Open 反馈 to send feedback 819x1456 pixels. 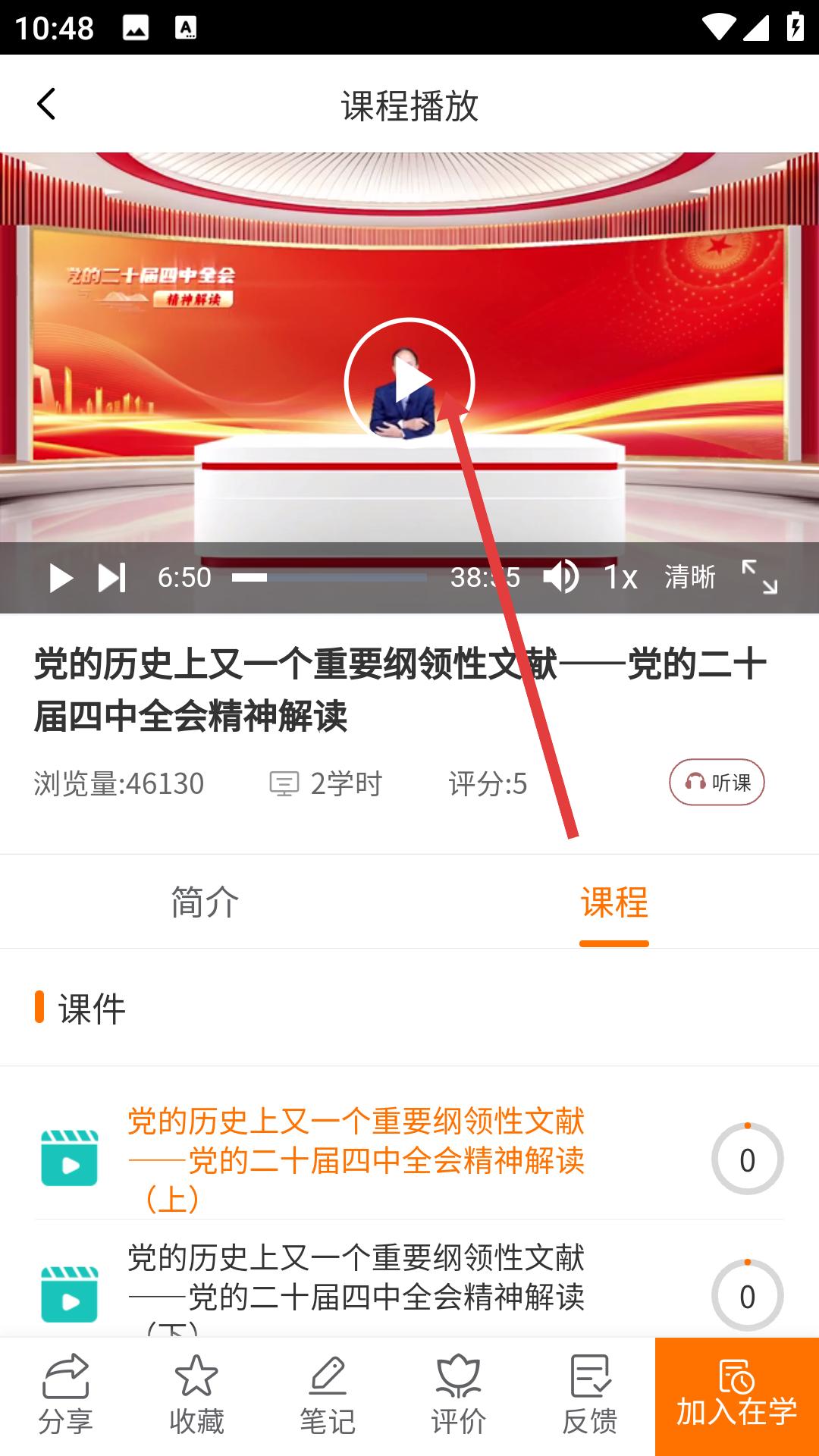click(589, 1395)
